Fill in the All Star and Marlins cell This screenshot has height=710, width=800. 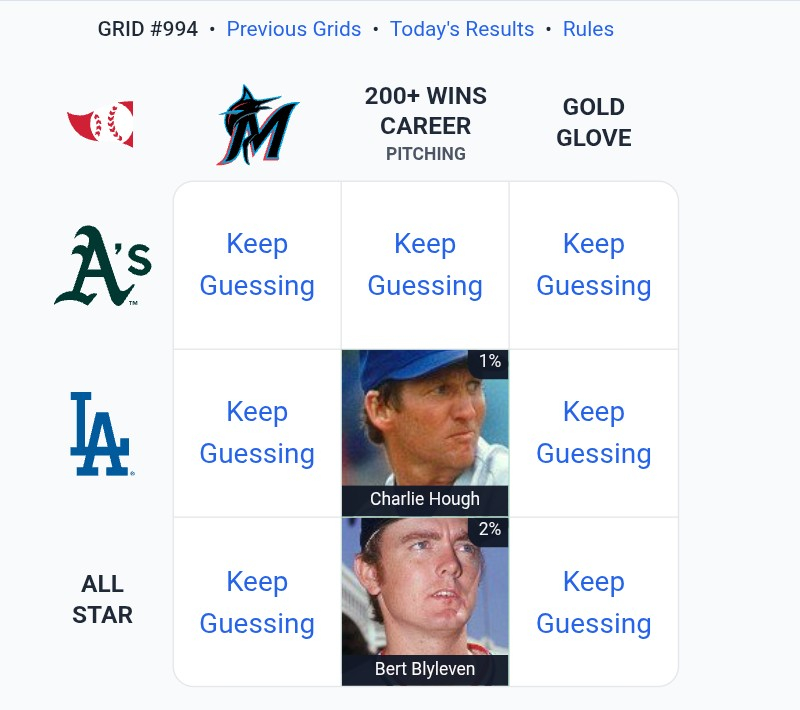(257, 602)
